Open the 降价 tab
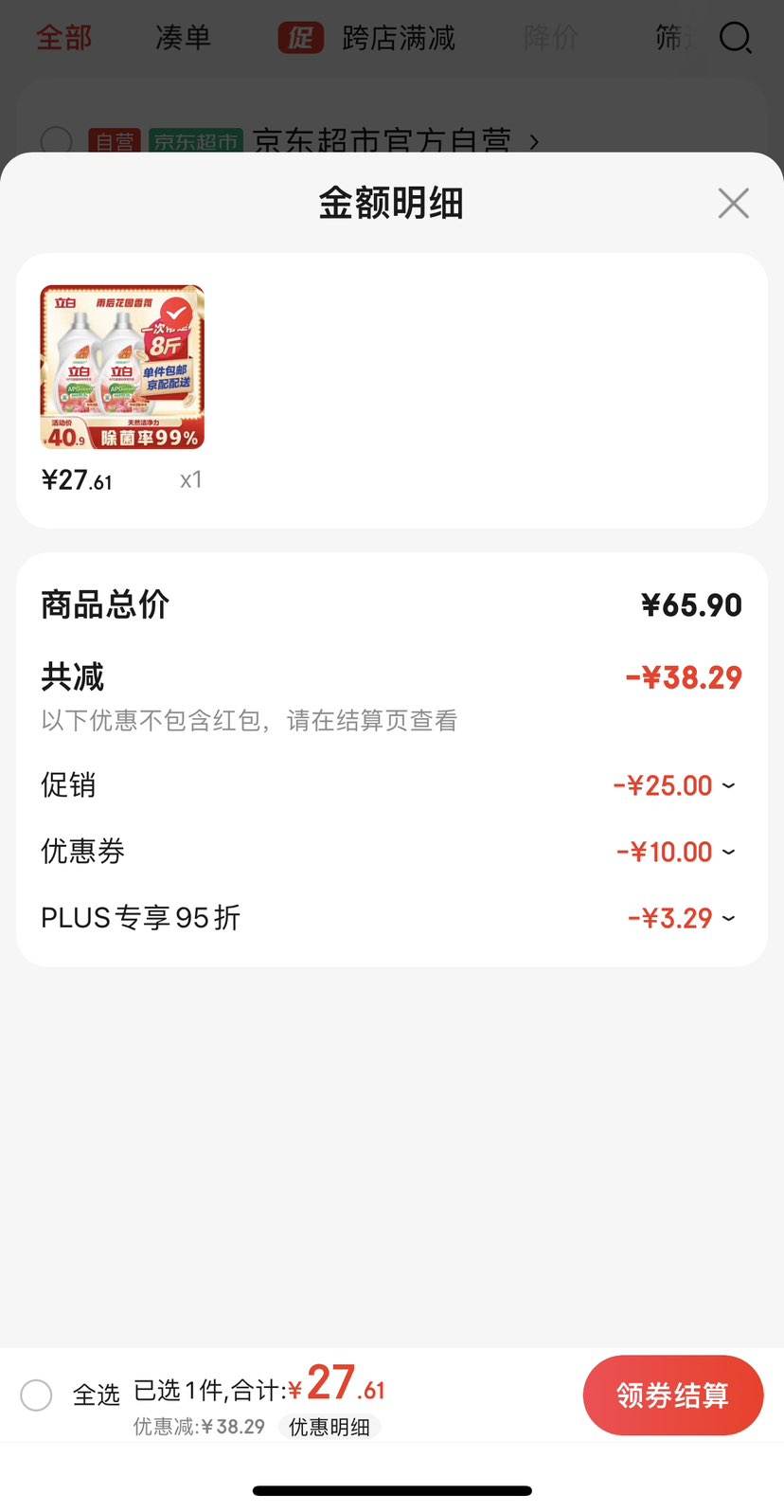Screen dimensions: 784x1512 pos(550,38)
